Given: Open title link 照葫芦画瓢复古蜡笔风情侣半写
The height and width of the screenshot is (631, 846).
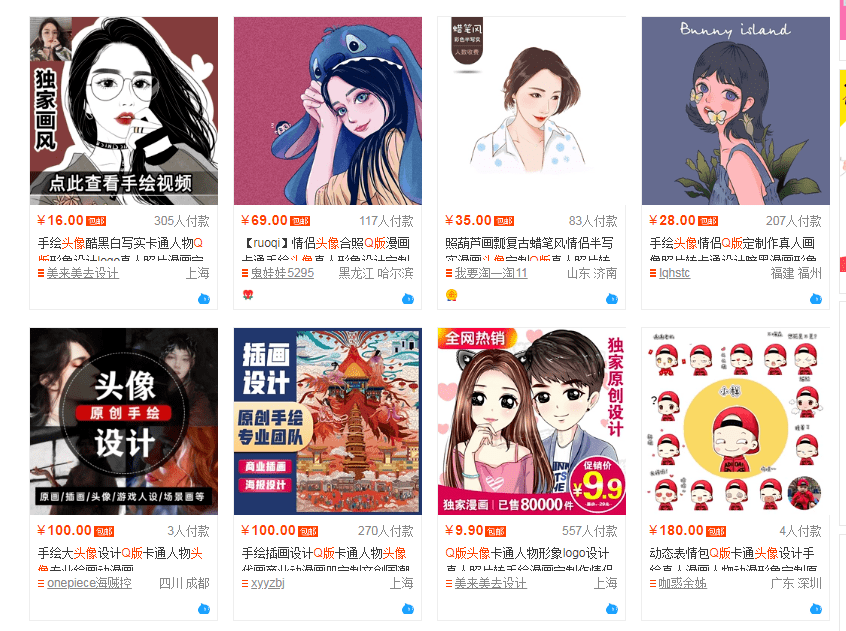Looking at the screenshot, I should click(529, 243).
